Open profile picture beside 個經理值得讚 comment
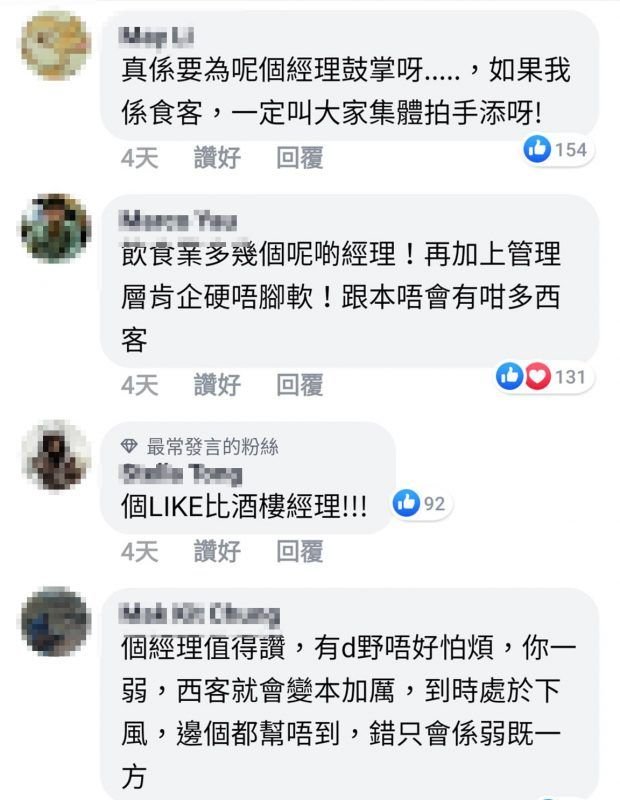The width and height of the screenshot is (620, 800). (56, 622)
